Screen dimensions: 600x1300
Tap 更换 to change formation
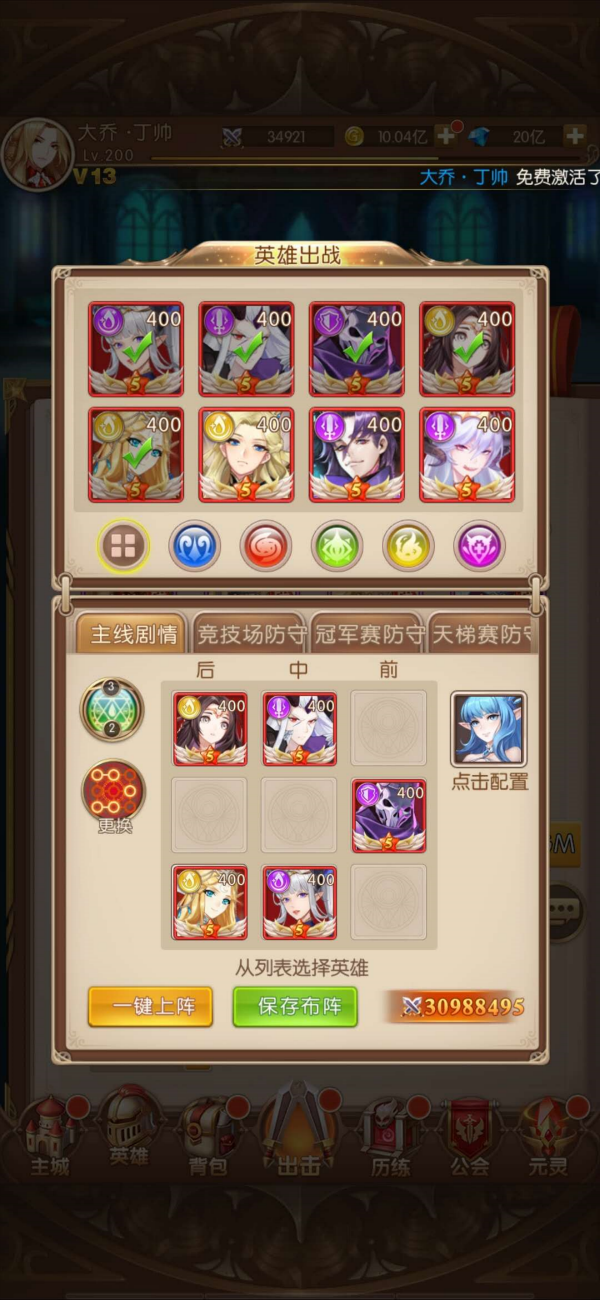pyautogui.click(x=112, y=797)
